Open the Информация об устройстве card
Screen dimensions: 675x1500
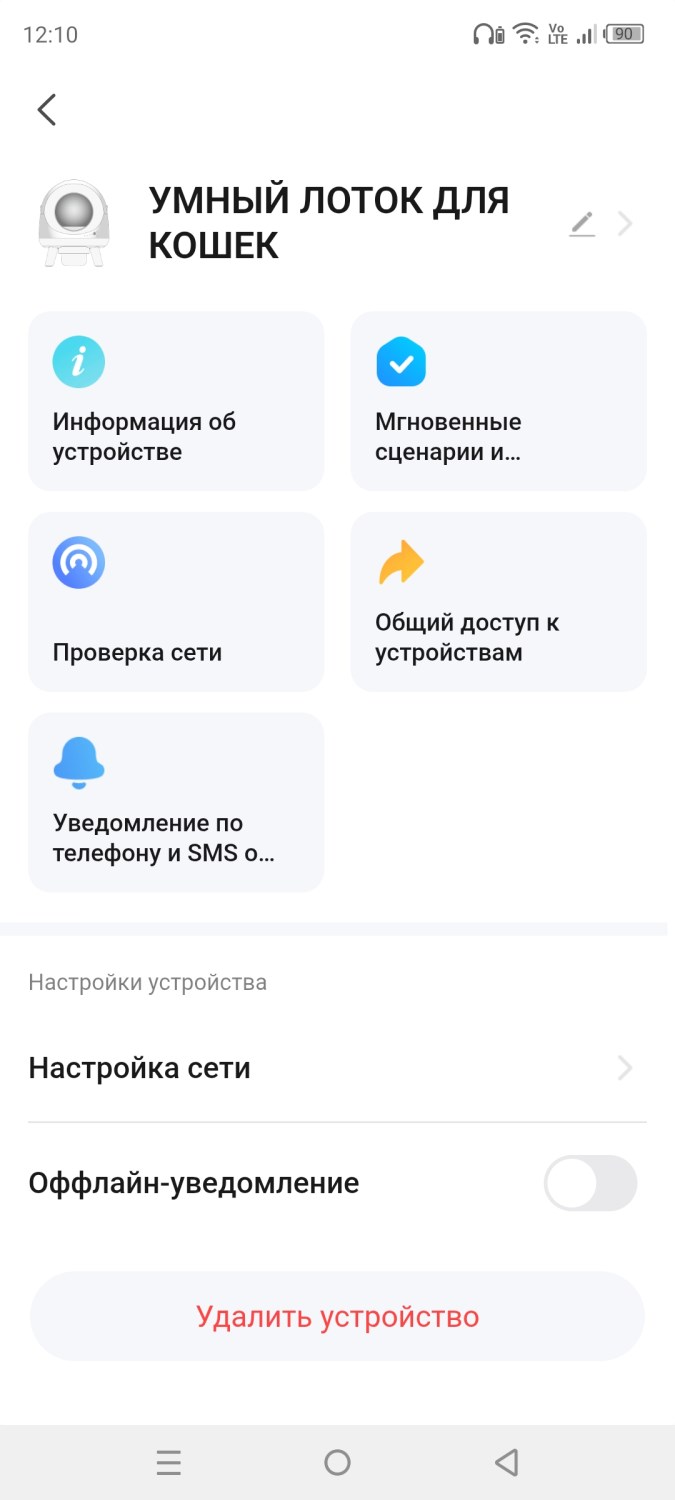point(176,401)
